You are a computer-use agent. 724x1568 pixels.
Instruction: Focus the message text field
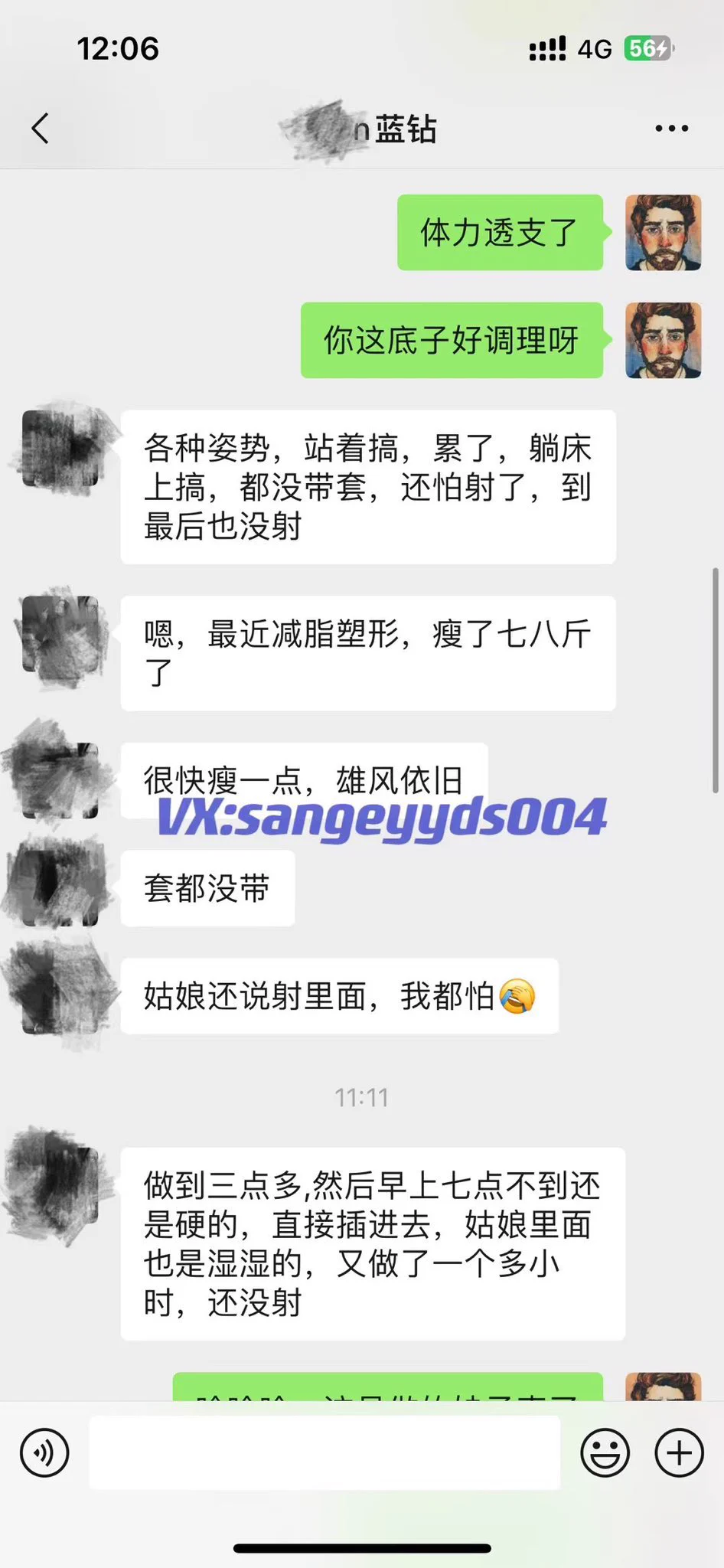pos(324,1452)
